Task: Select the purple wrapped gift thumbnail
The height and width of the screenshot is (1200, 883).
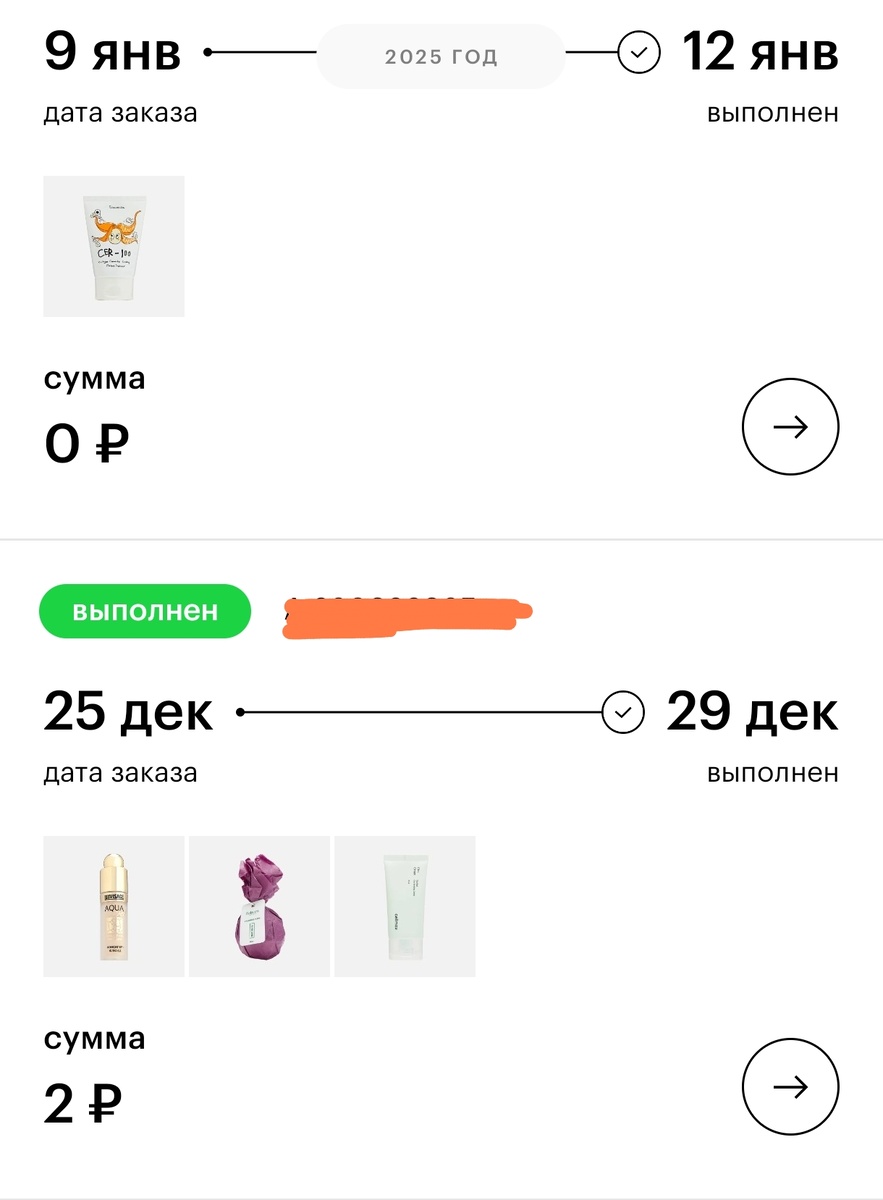Action: [x=258, y=905]
